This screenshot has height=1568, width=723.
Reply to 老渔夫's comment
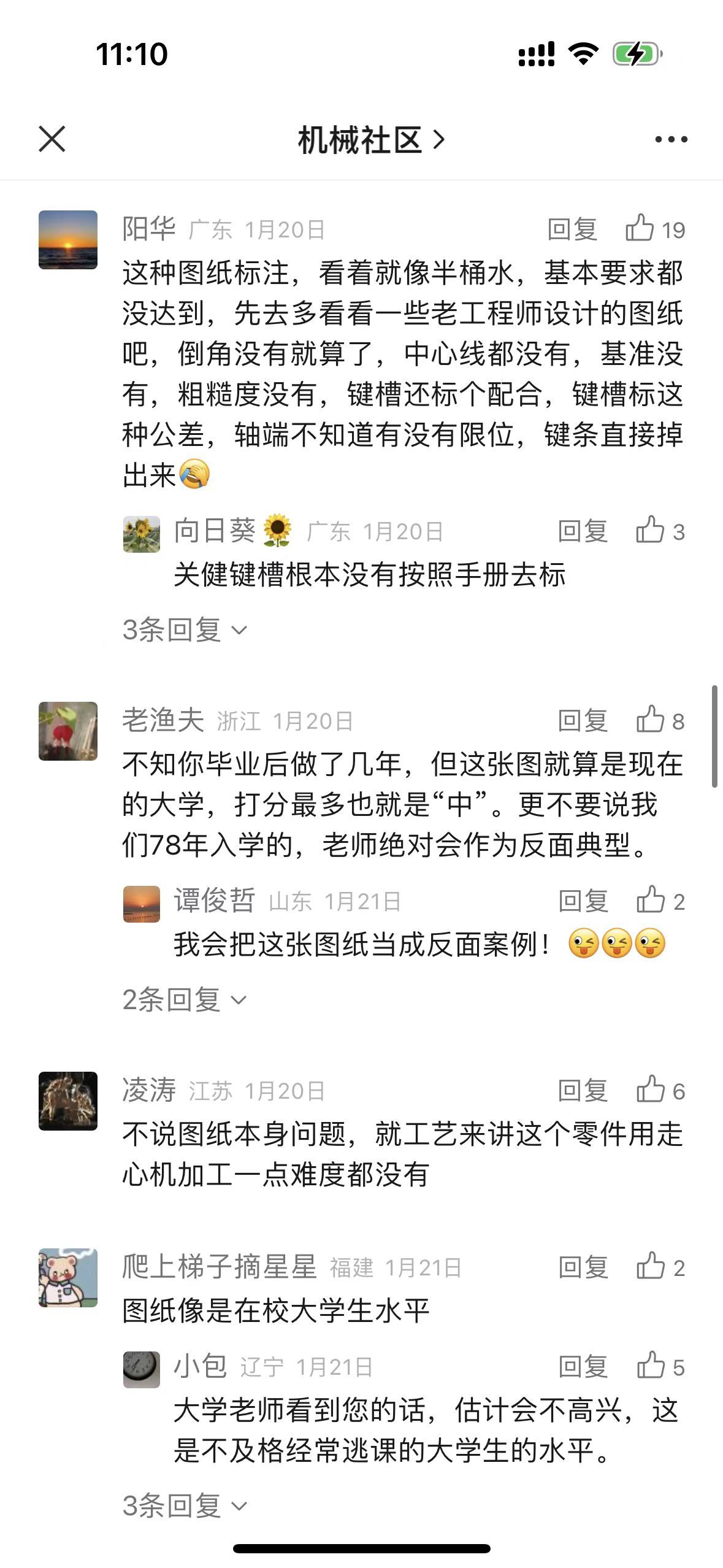click(583, 721)
